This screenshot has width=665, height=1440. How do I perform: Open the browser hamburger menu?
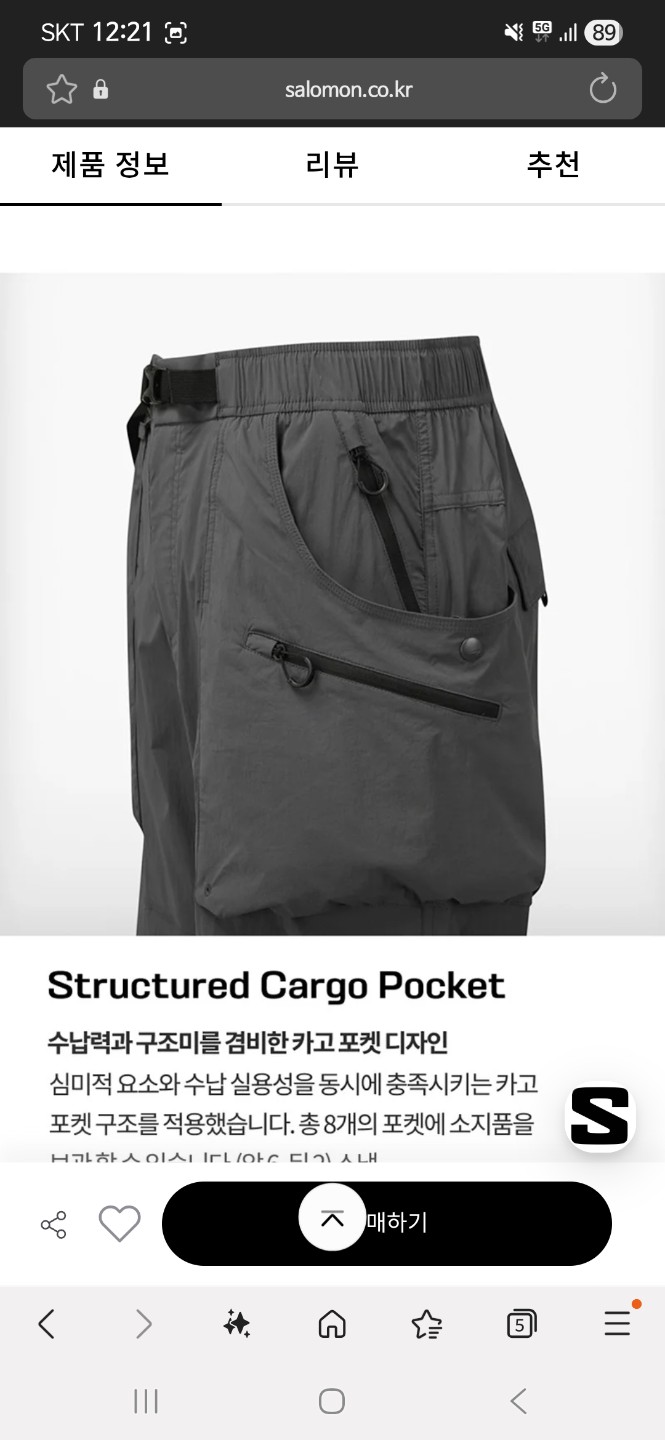pos(617,1325)
